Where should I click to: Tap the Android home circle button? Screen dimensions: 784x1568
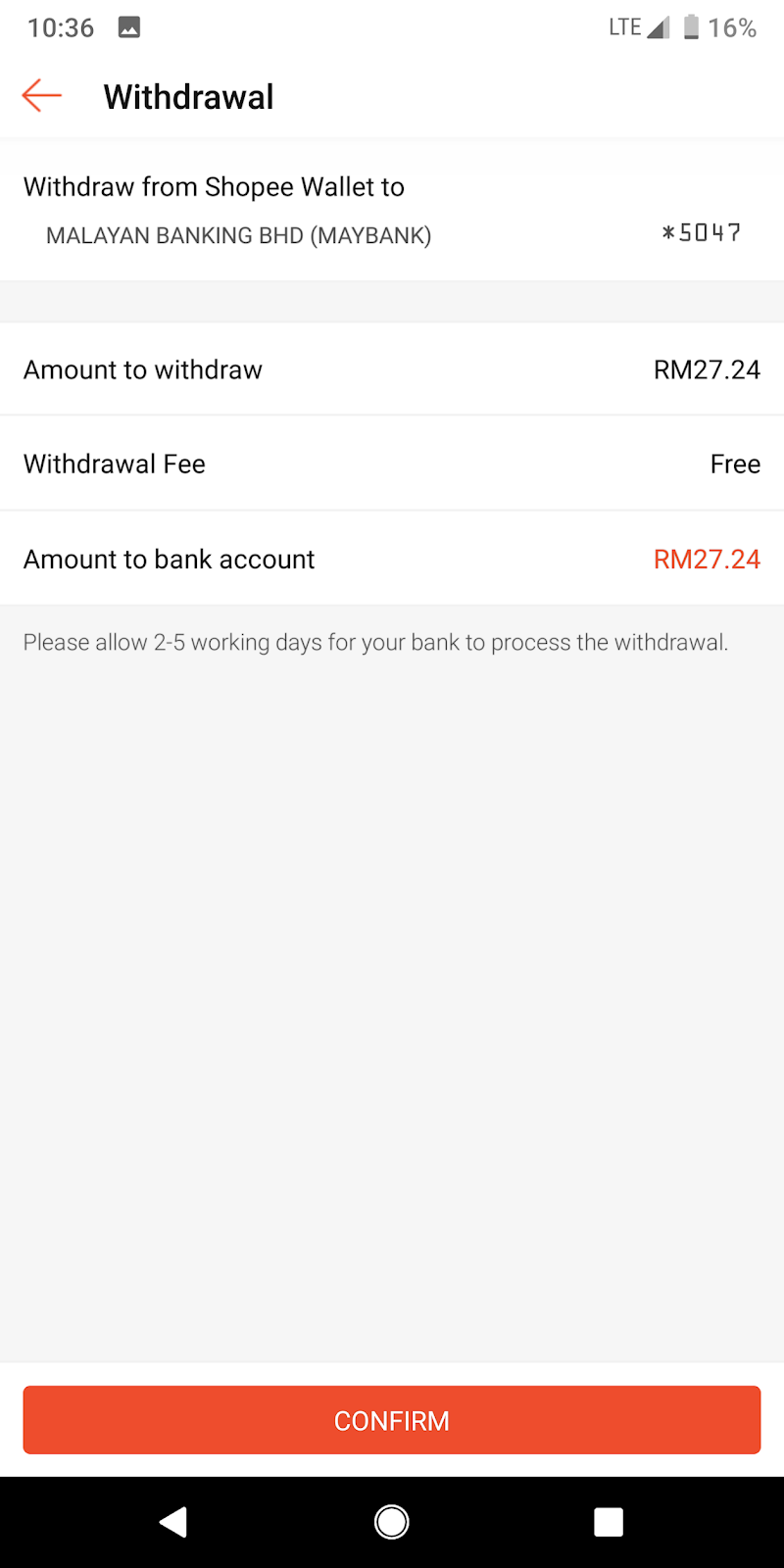(391, 1521)
